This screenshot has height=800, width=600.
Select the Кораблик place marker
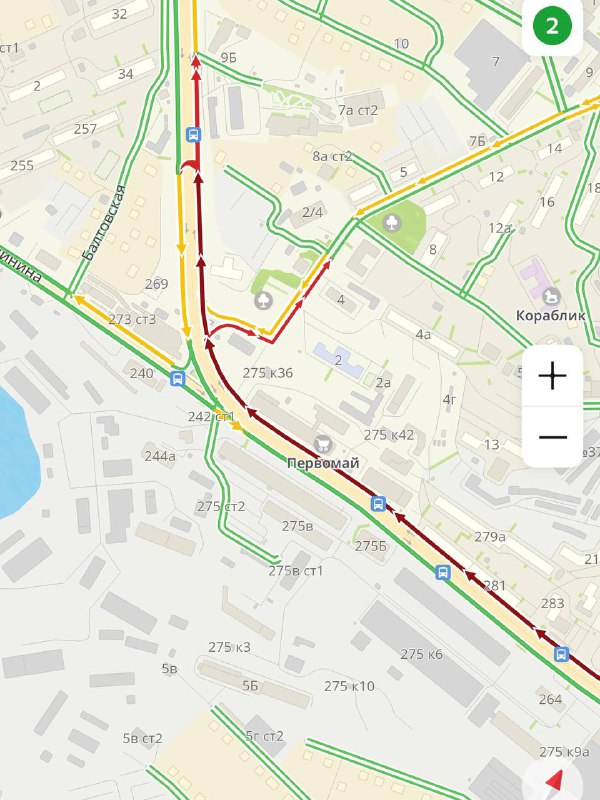(550, 295)
